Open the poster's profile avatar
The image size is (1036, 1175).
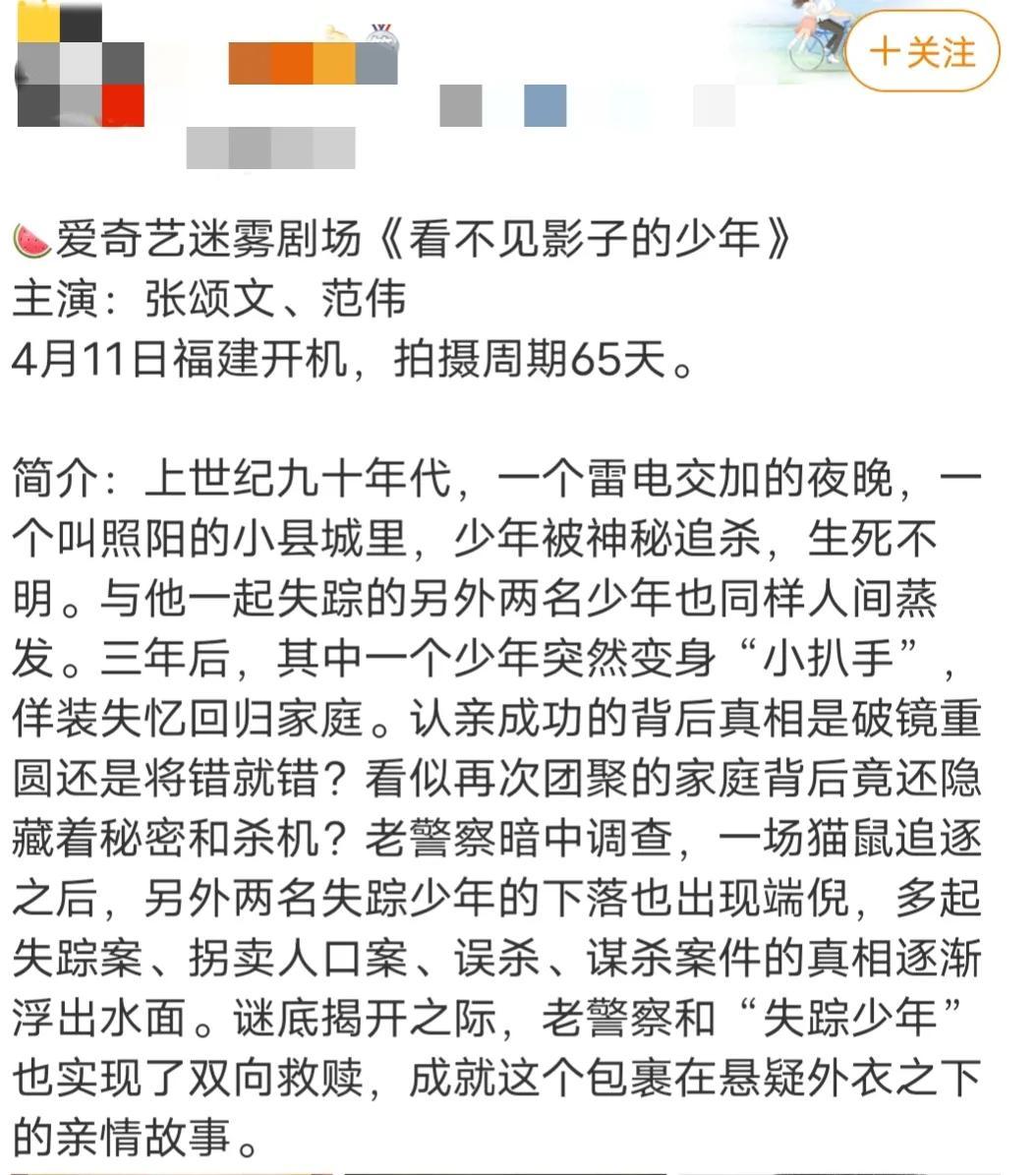[x=81, y=65]
